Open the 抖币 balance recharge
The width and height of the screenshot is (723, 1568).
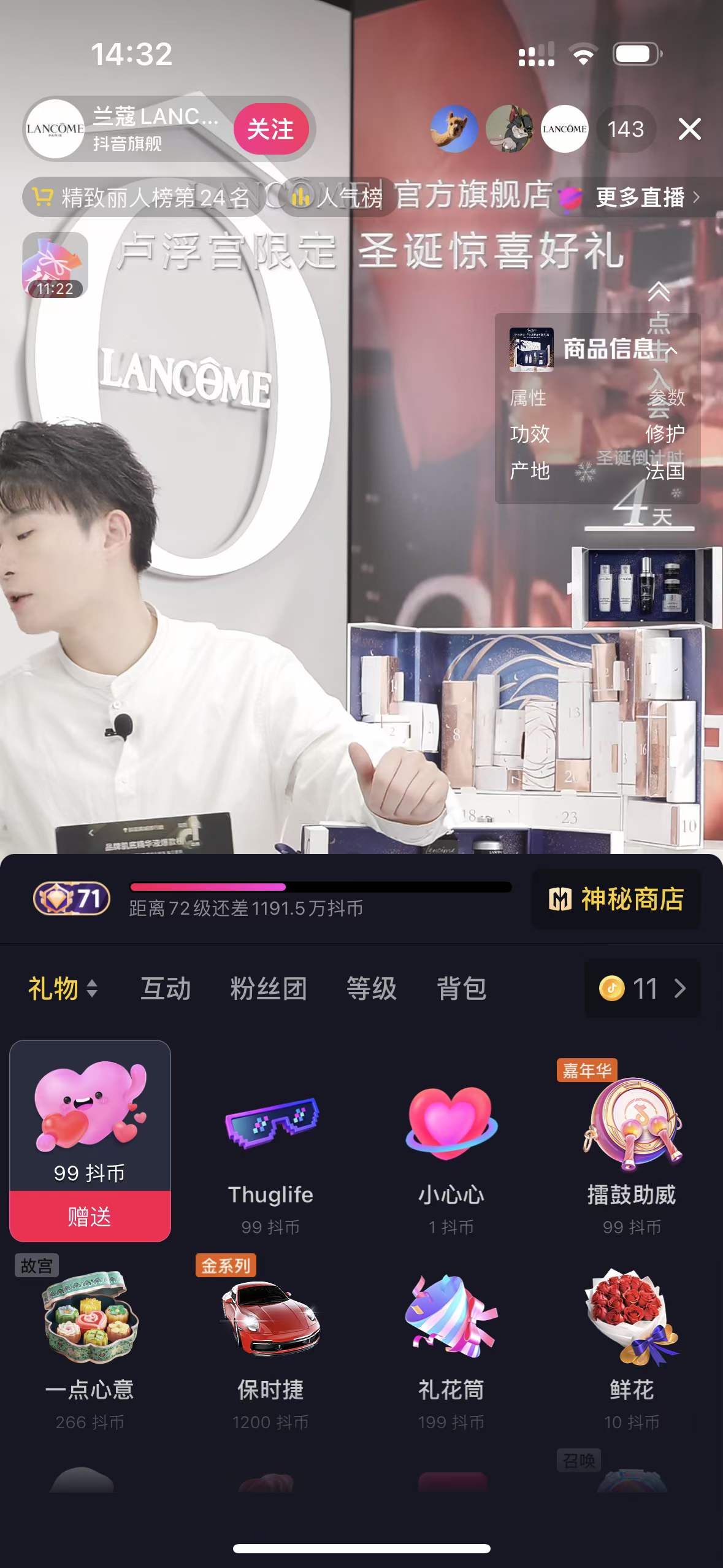[x=642, y=988]
